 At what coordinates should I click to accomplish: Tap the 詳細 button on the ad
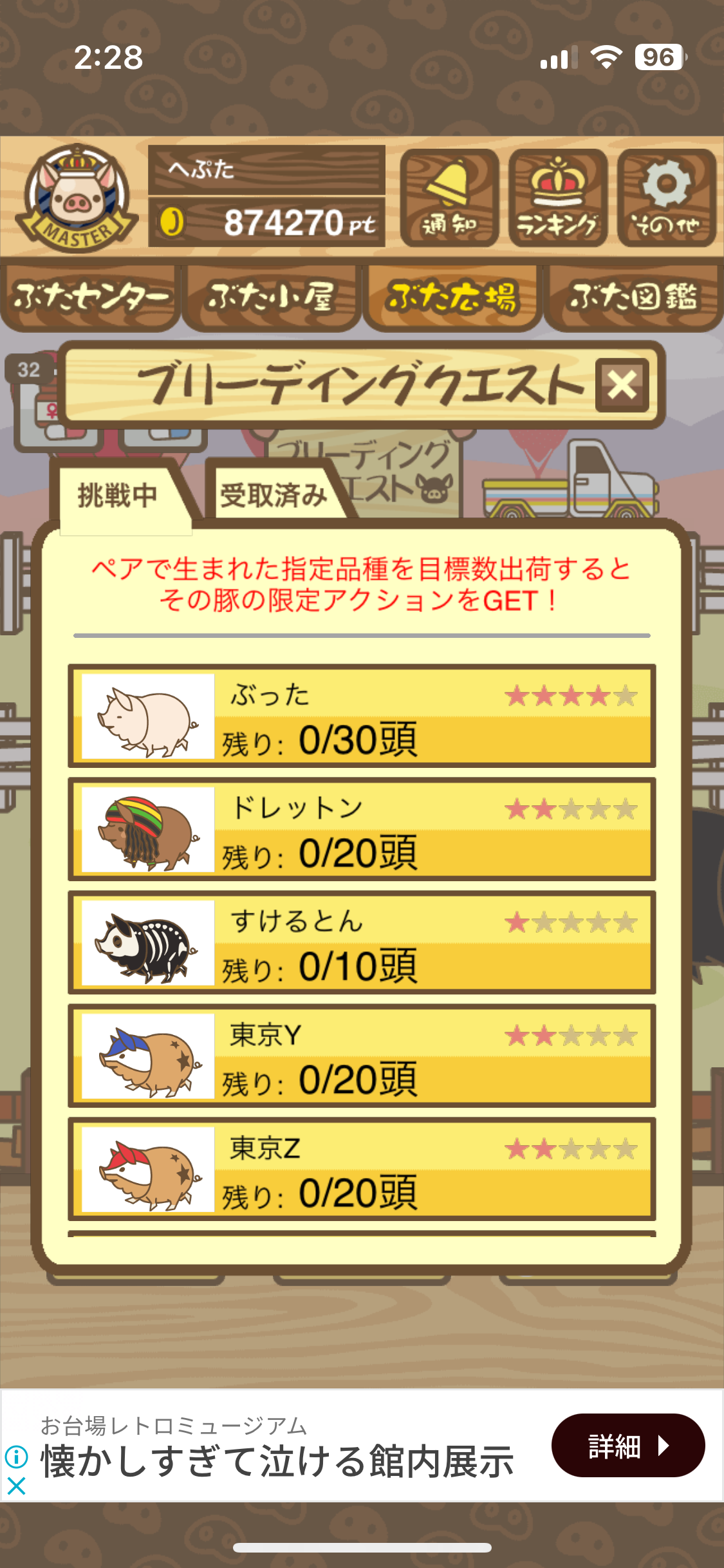(627, 1446)
